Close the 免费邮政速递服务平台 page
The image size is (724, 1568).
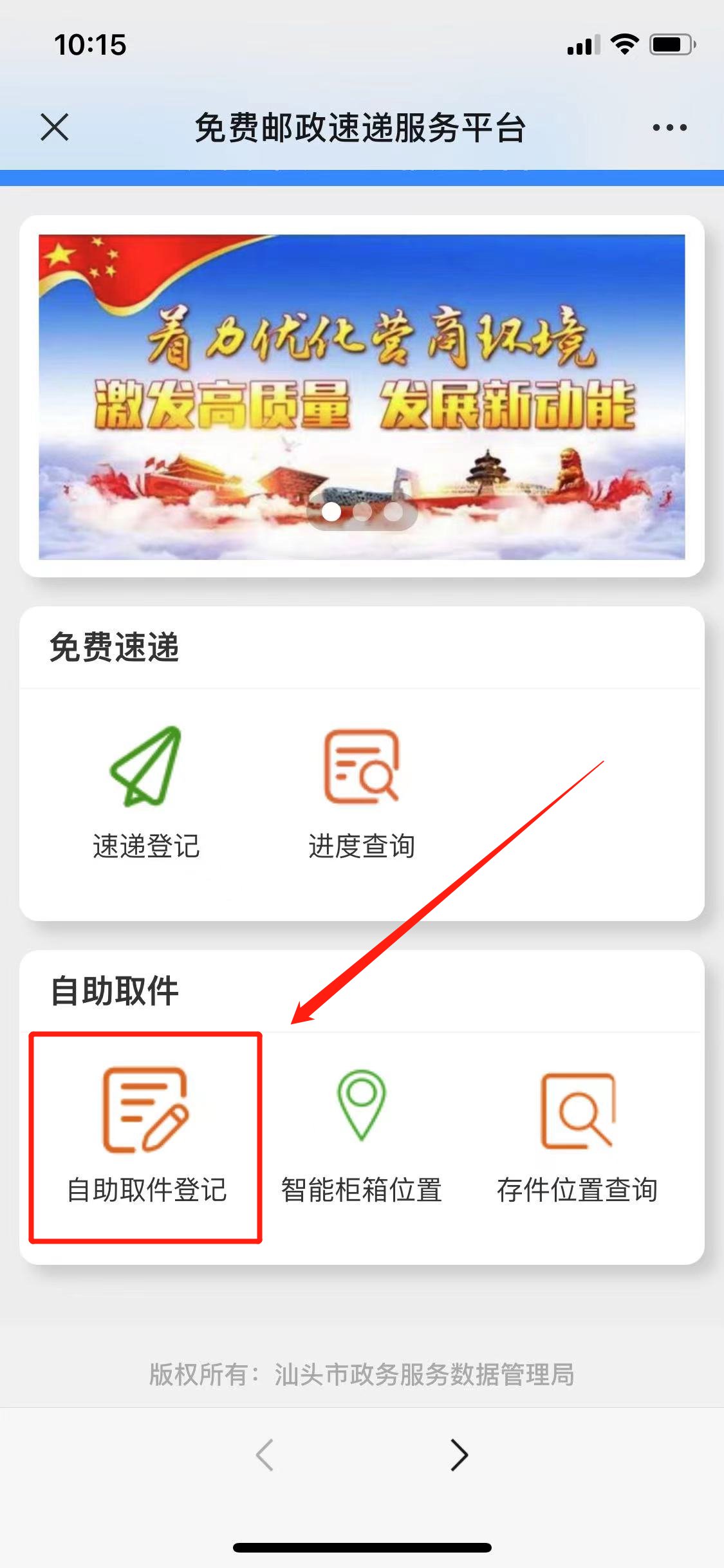pos(55,127)
